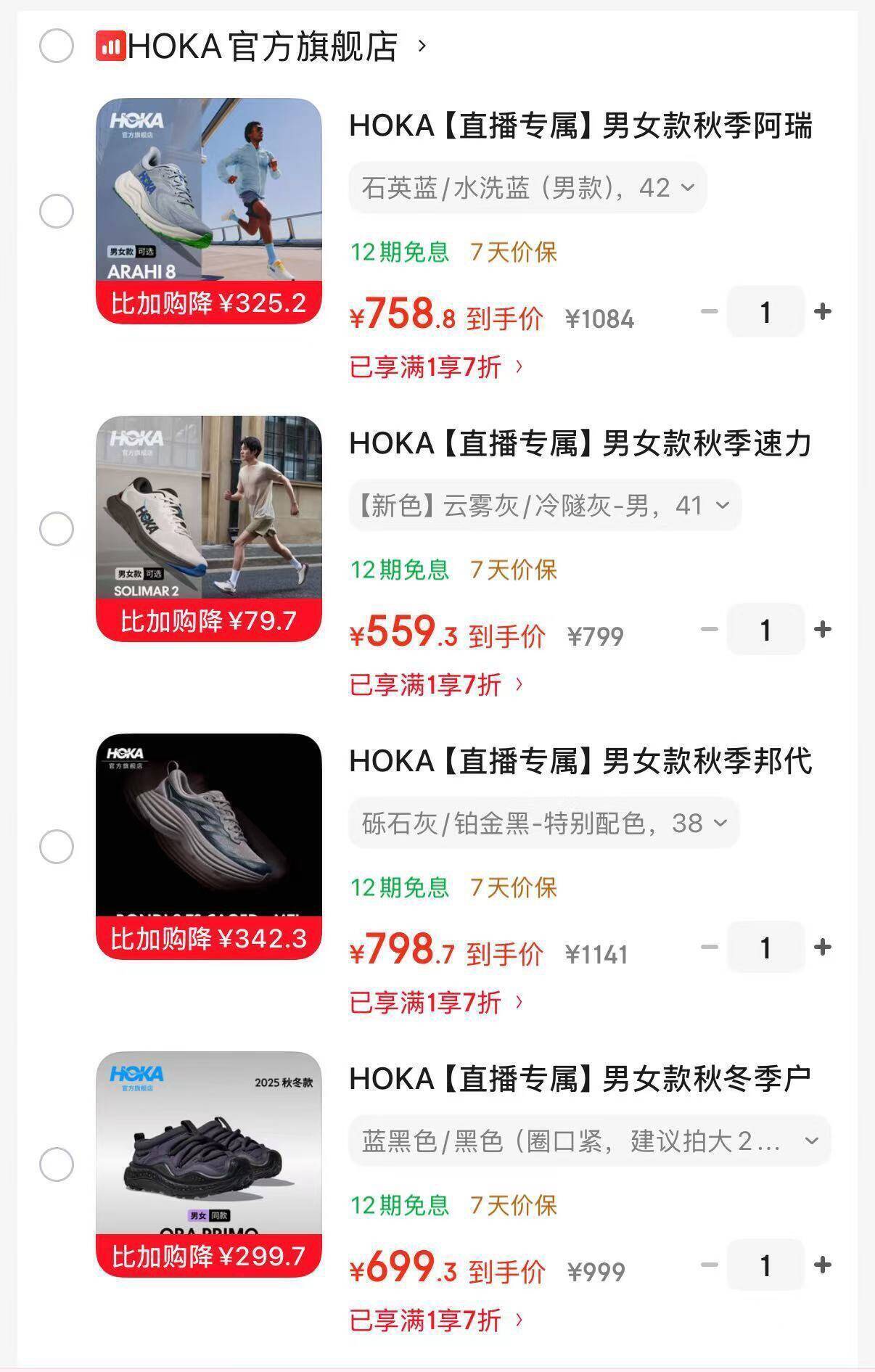Increase quantity of the ¥758.8 item
Image resolution: width=875 pixels, height=1372 pixels.
823,312
